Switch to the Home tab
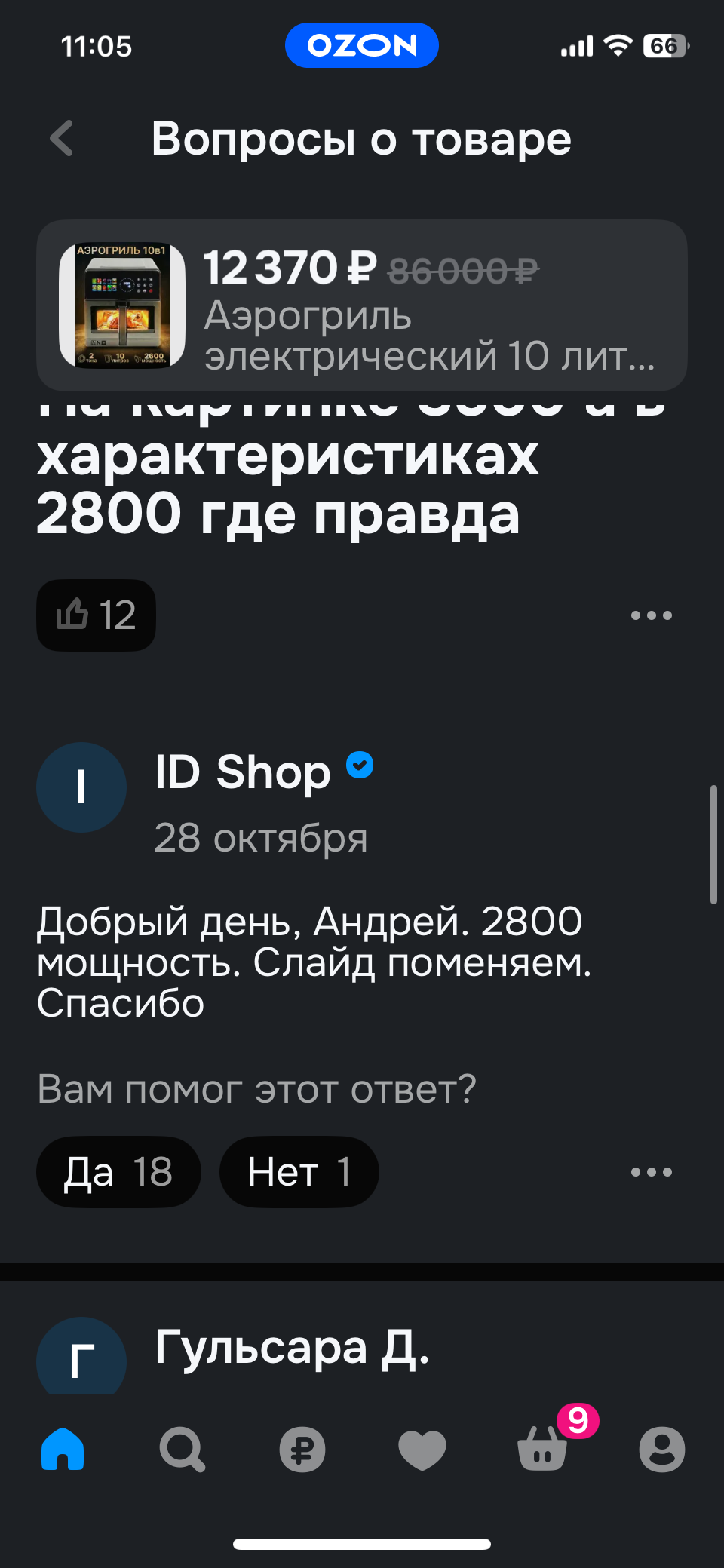 pos(63,1449)
